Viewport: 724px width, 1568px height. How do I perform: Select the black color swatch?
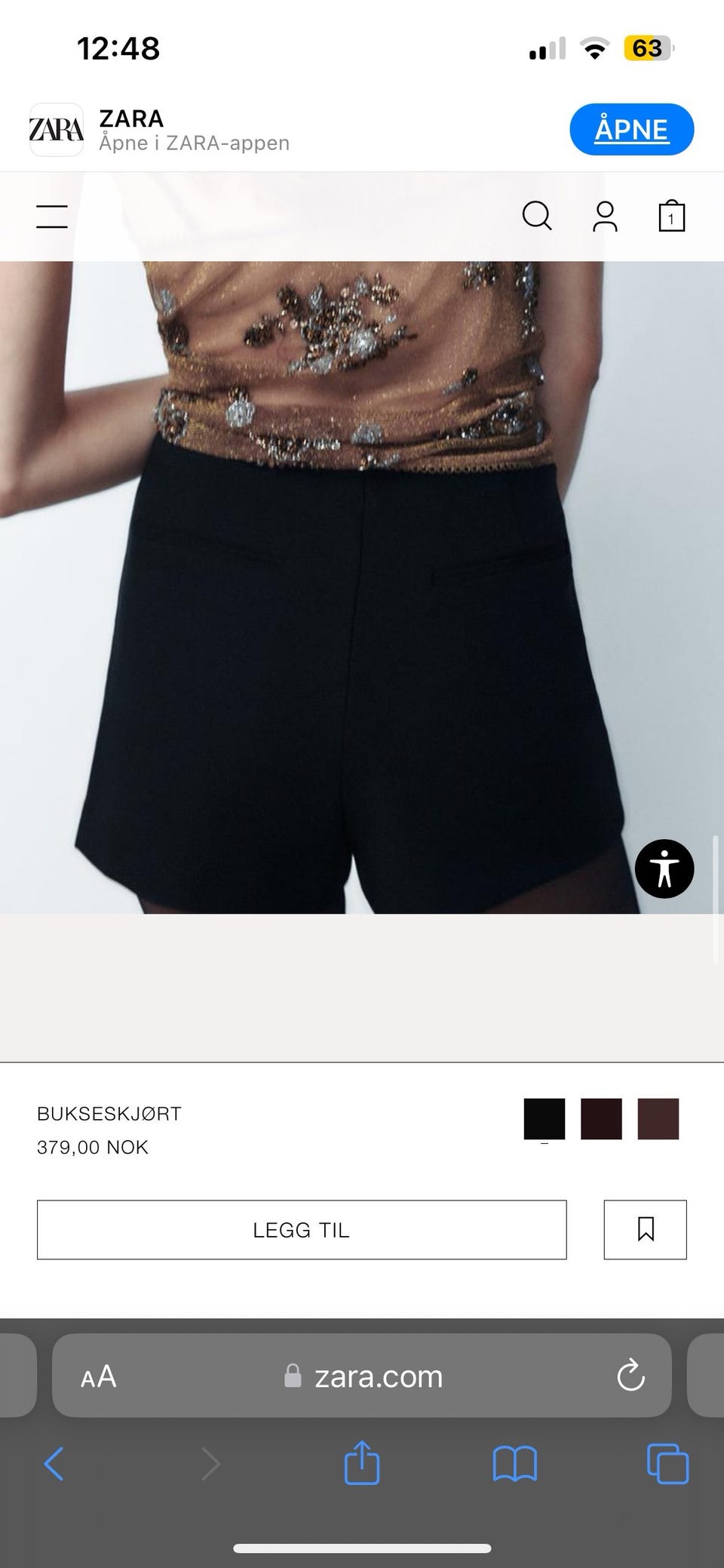tap(545, 1118)
